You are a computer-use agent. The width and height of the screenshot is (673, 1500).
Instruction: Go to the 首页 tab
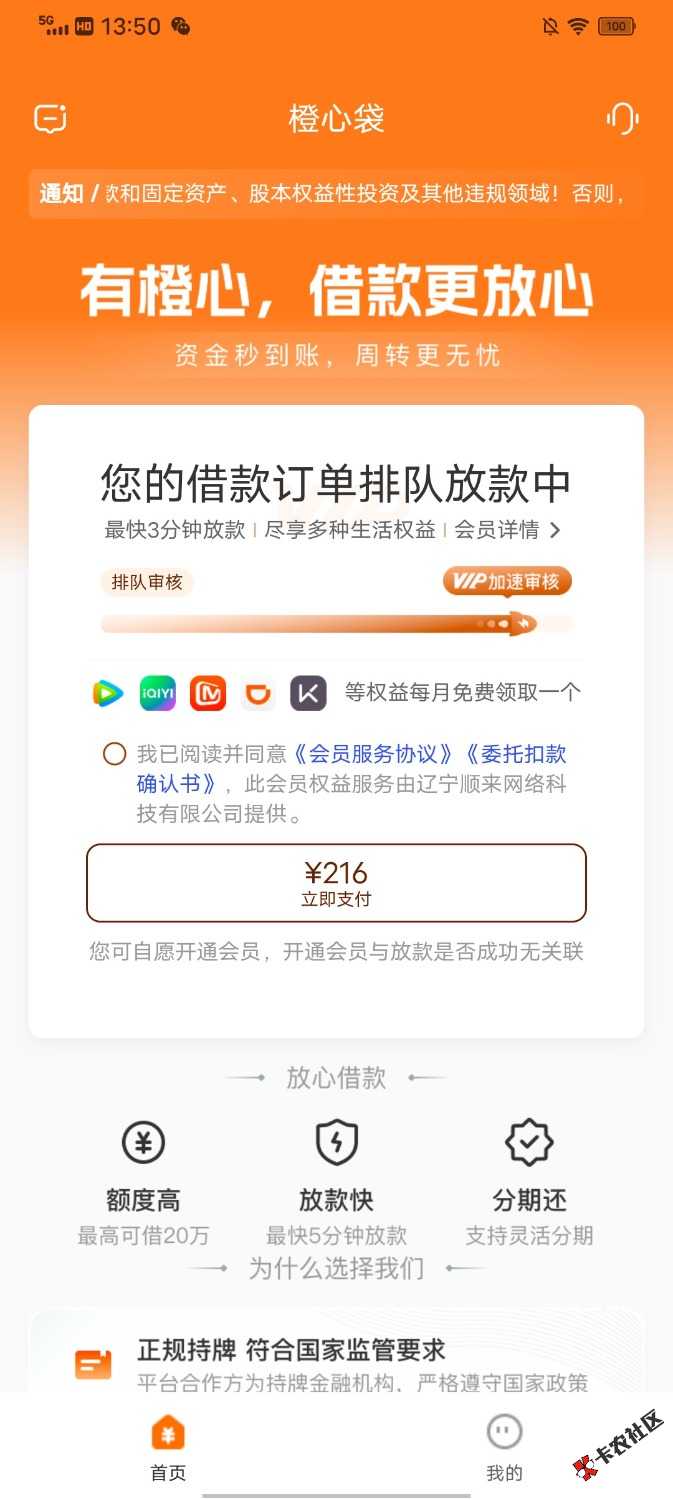(168, 1446)
